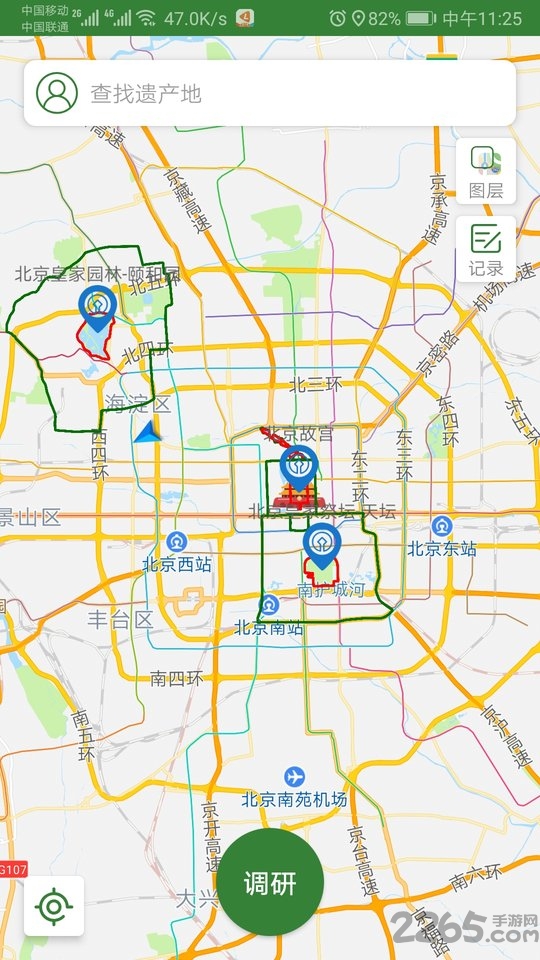Select the 颐和园 heritage site pin

[x=97, y=308]
